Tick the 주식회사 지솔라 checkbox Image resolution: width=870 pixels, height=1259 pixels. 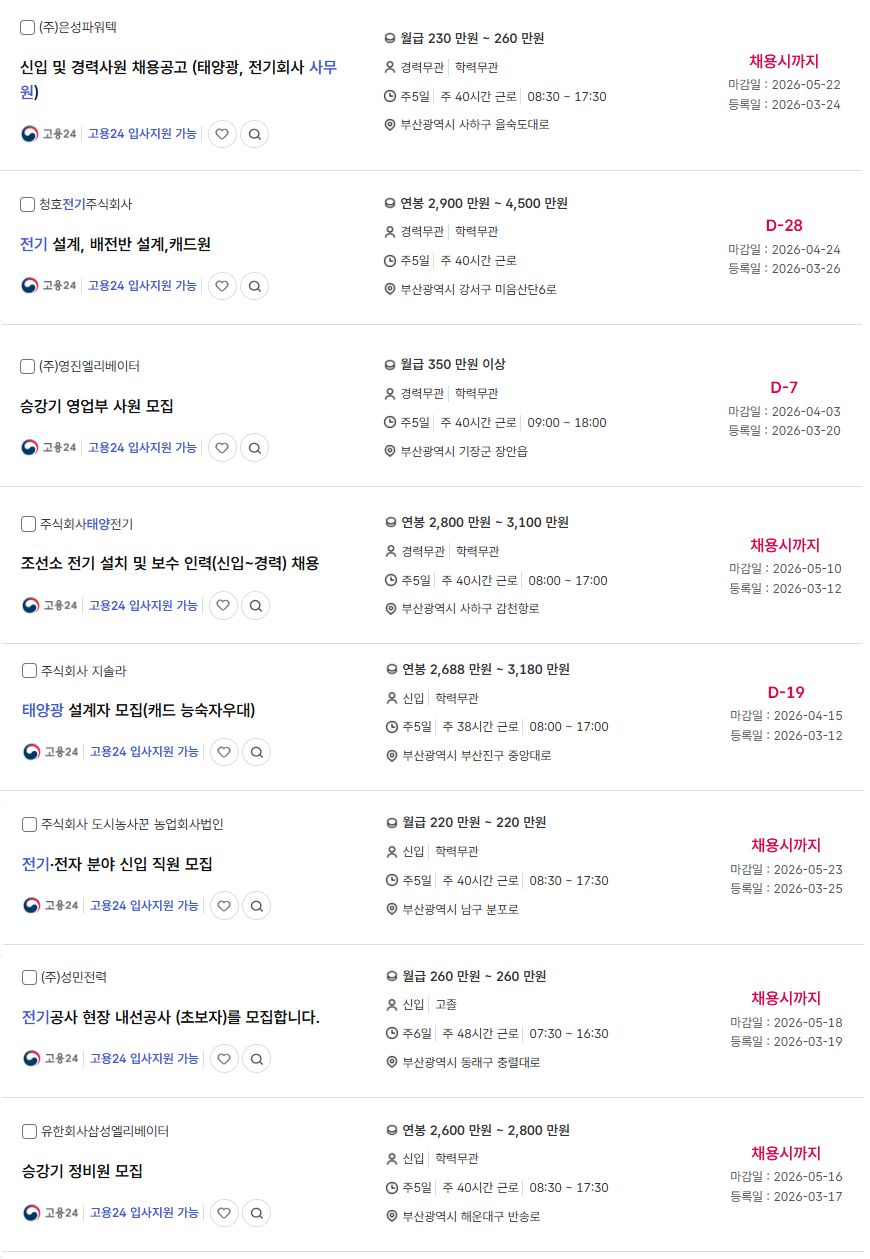(29, 671)
